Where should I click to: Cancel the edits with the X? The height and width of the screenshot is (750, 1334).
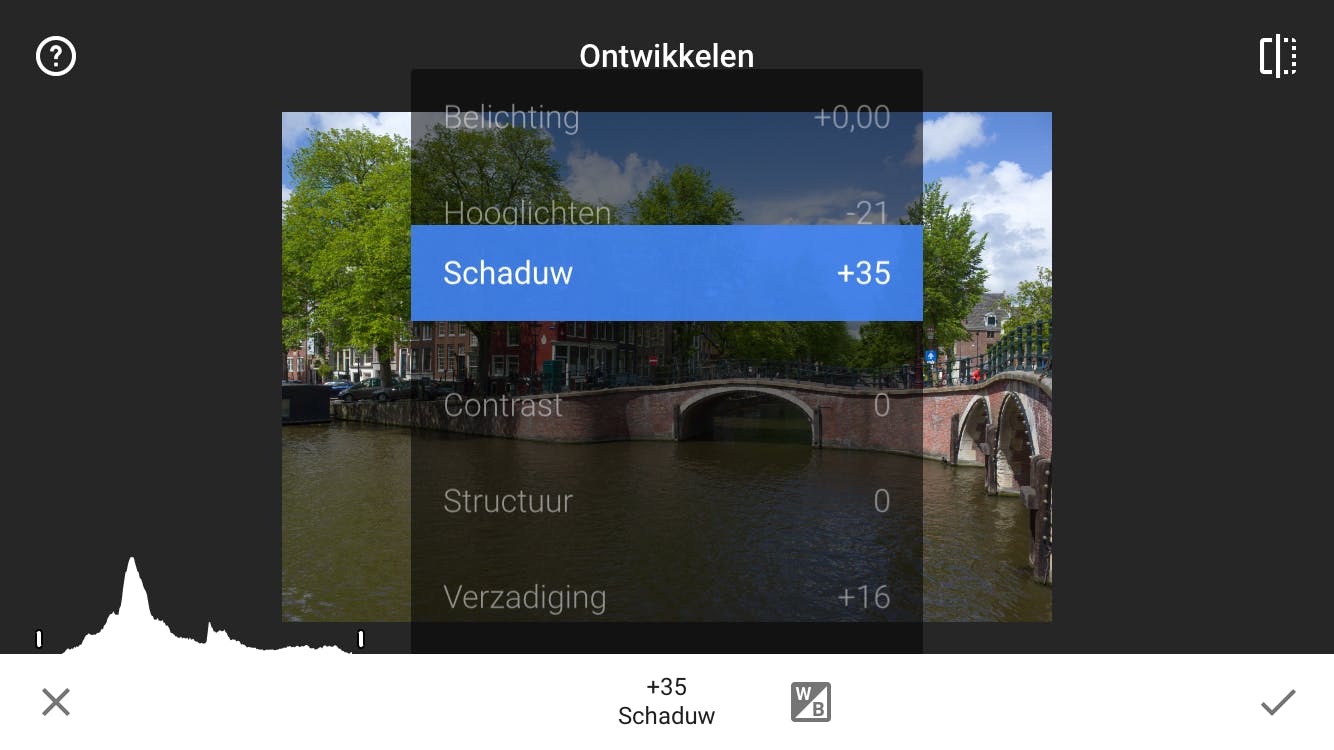[x=56, y=702]
